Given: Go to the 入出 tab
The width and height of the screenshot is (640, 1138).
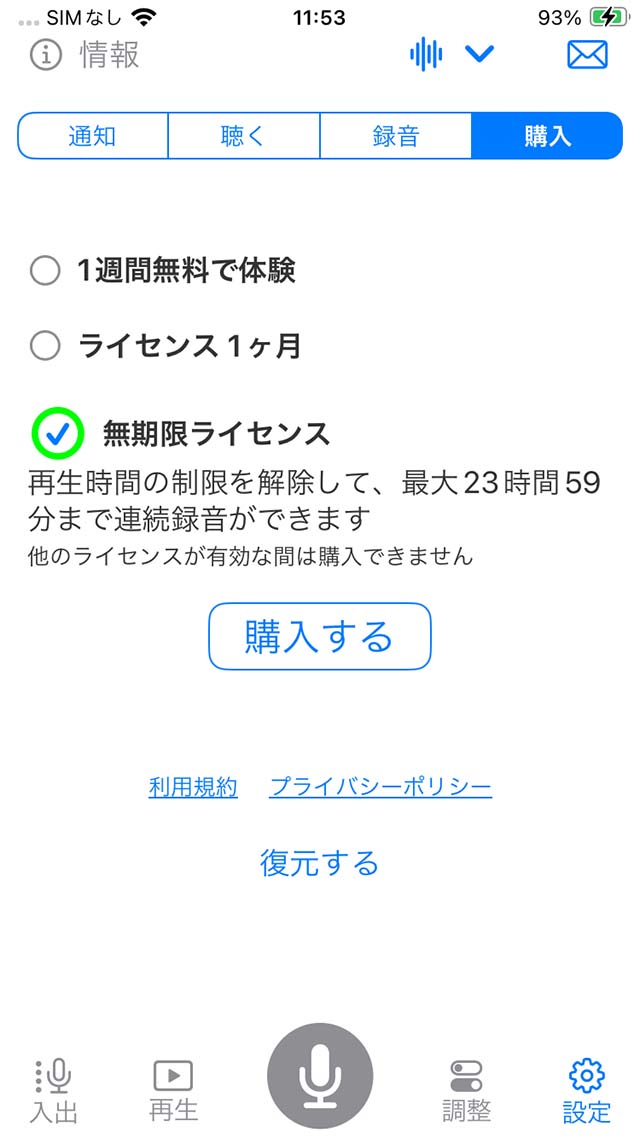Looking at the screenshot, I should point(54,1091).
